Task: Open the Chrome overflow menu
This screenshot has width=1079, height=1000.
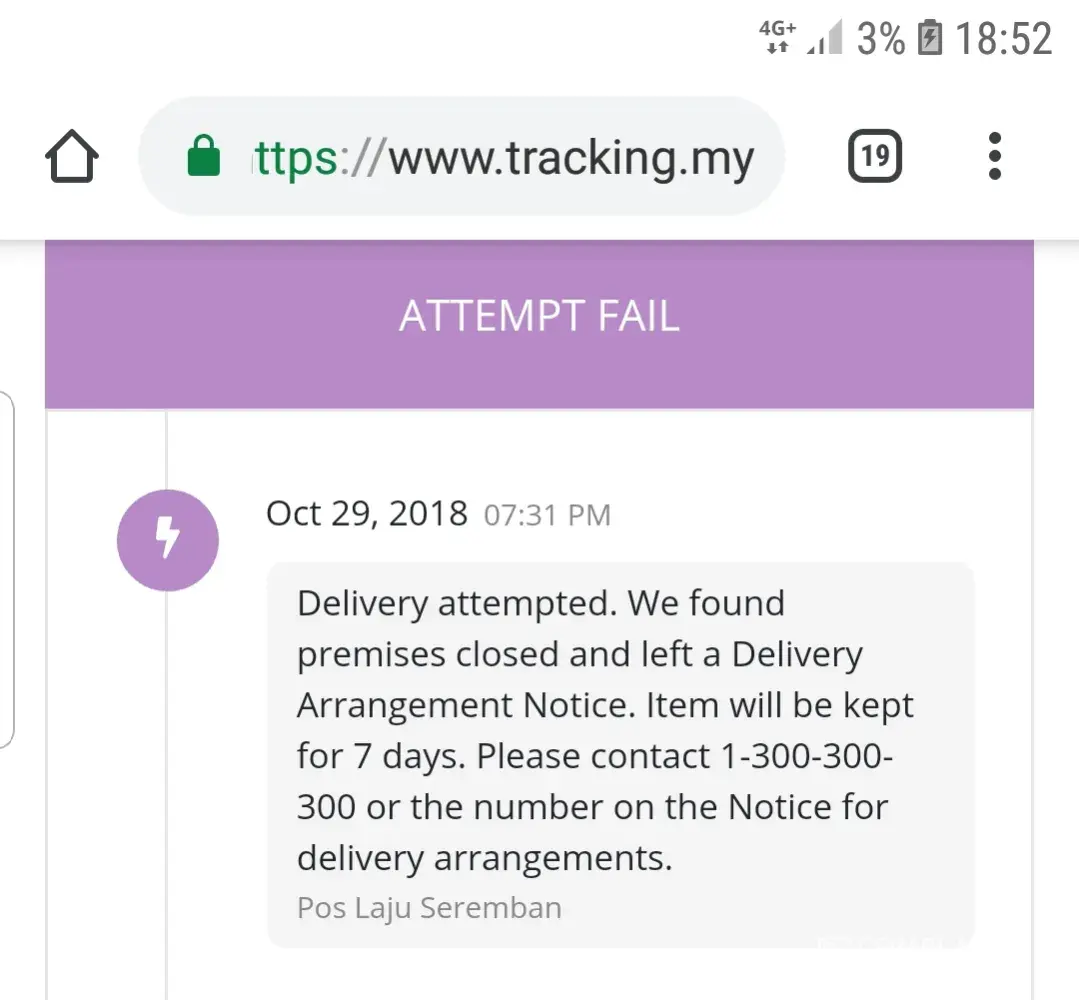Action: point(994,156)
